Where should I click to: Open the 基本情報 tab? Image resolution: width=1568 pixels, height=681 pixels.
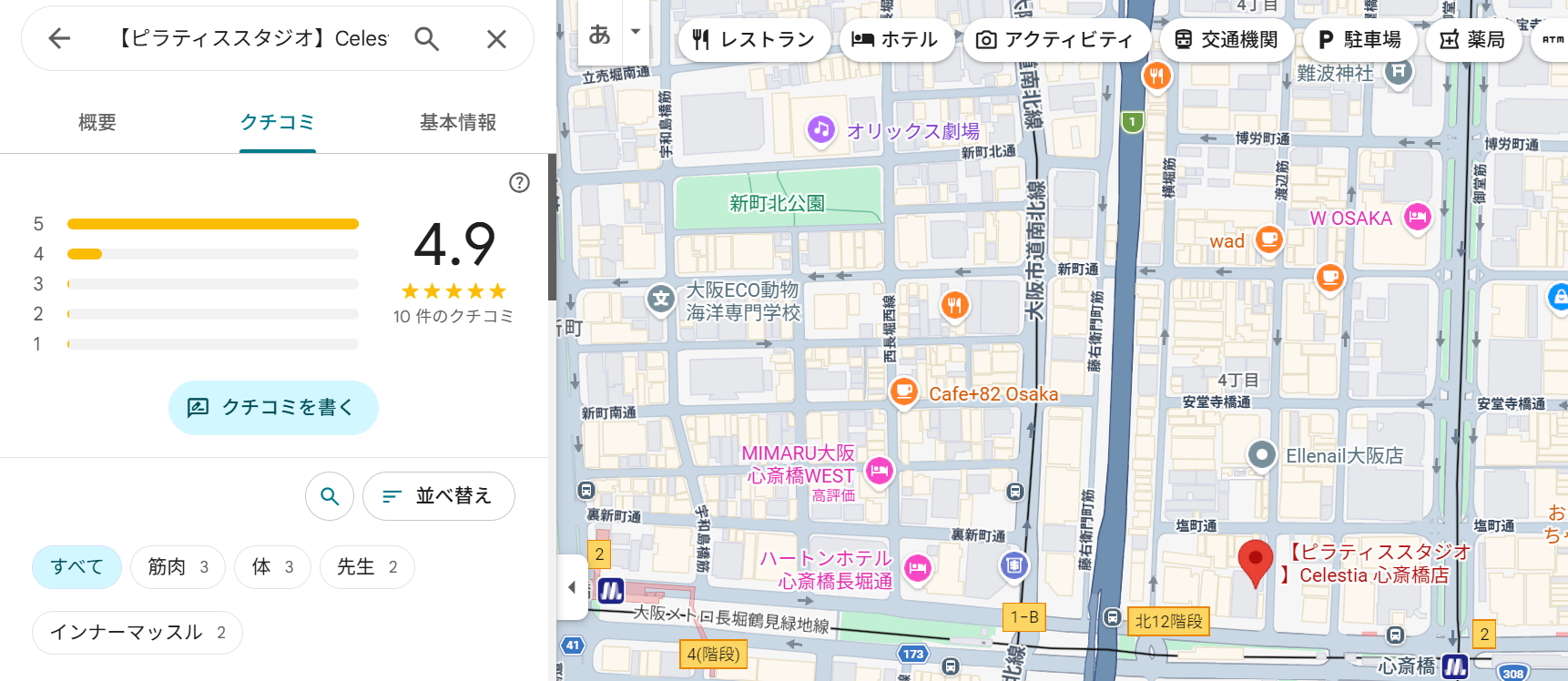coord(457,122)
